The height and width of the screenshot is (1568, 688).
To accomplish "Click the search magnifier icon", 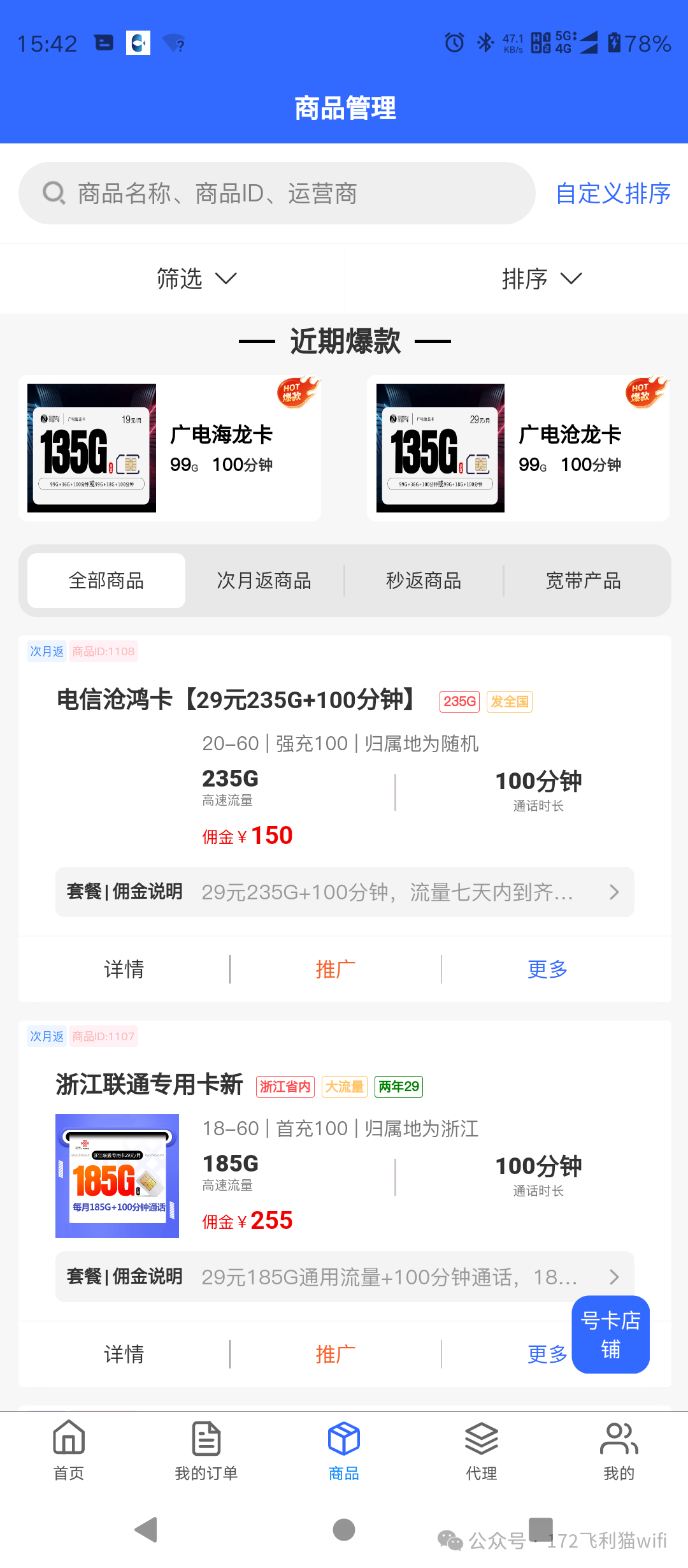I will (x=54, y=193).
